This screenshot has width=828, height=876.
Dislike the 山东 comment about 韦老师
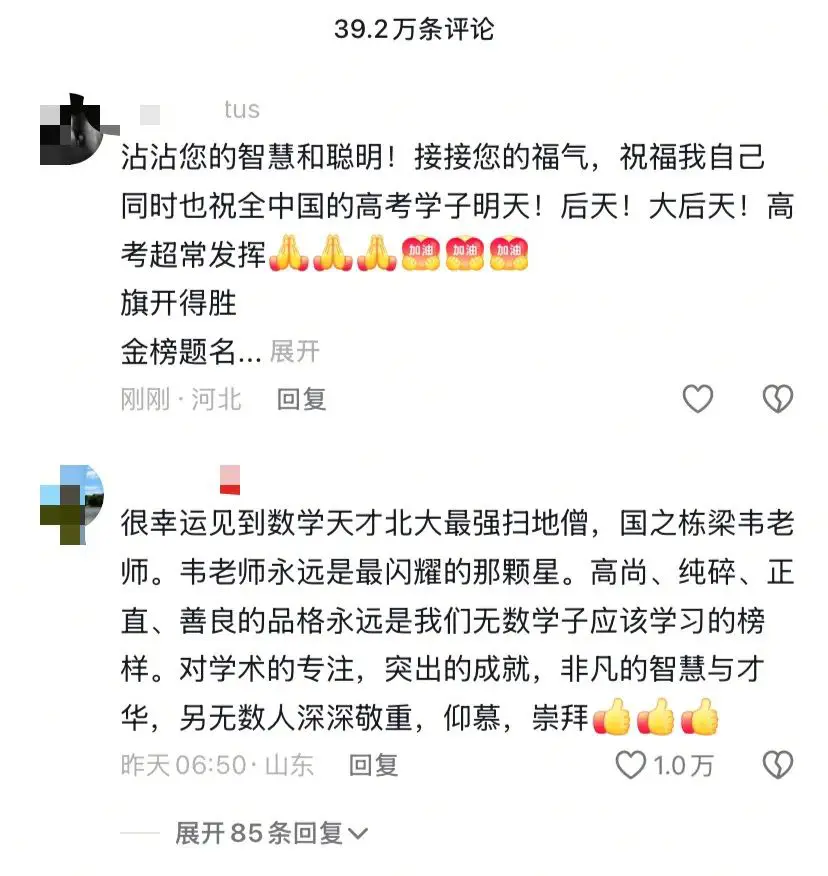pos(777,766)
